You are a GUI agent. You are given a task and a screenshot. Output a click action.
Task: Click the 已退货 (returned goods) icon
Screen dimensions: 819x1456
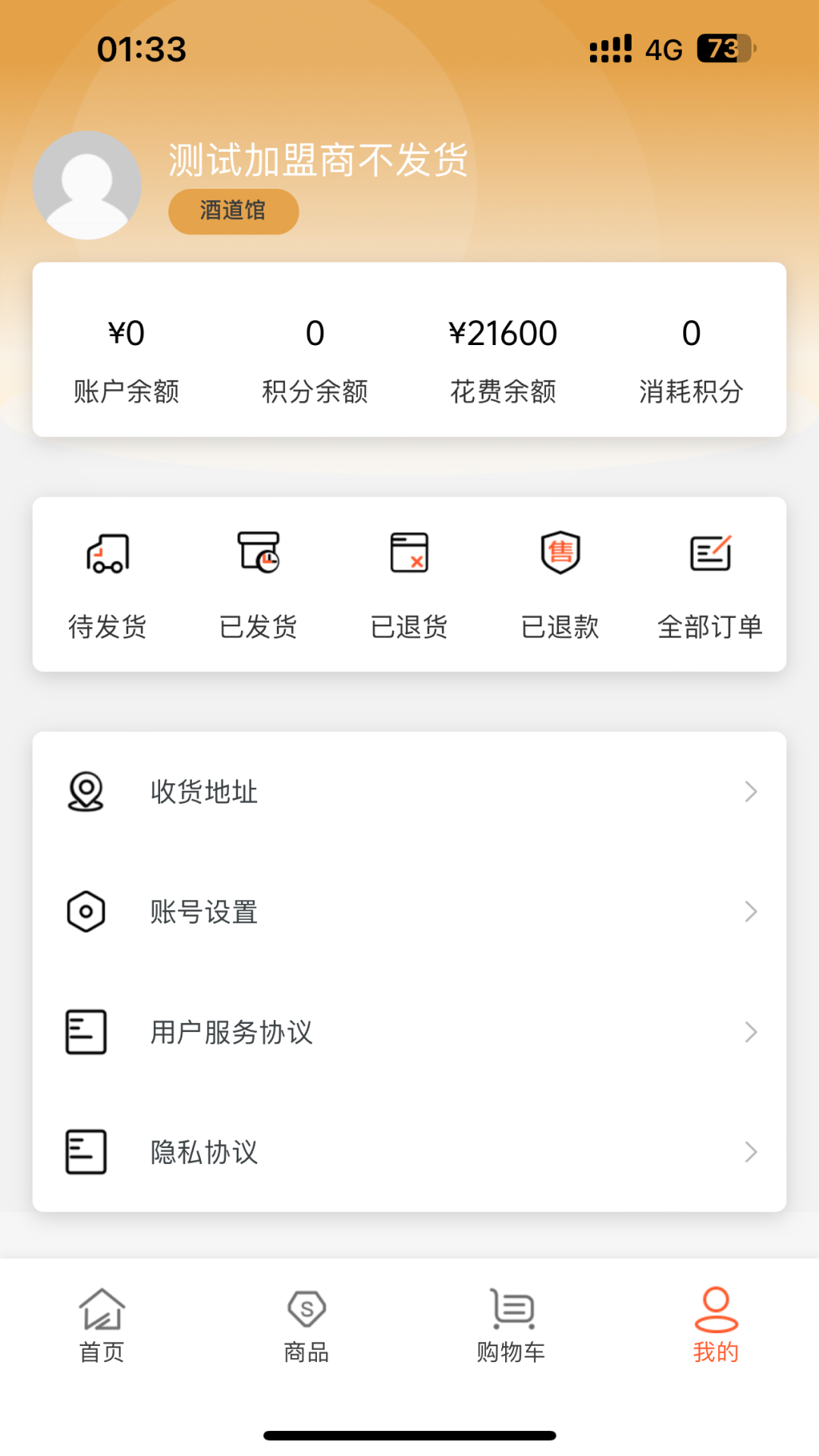409,554
